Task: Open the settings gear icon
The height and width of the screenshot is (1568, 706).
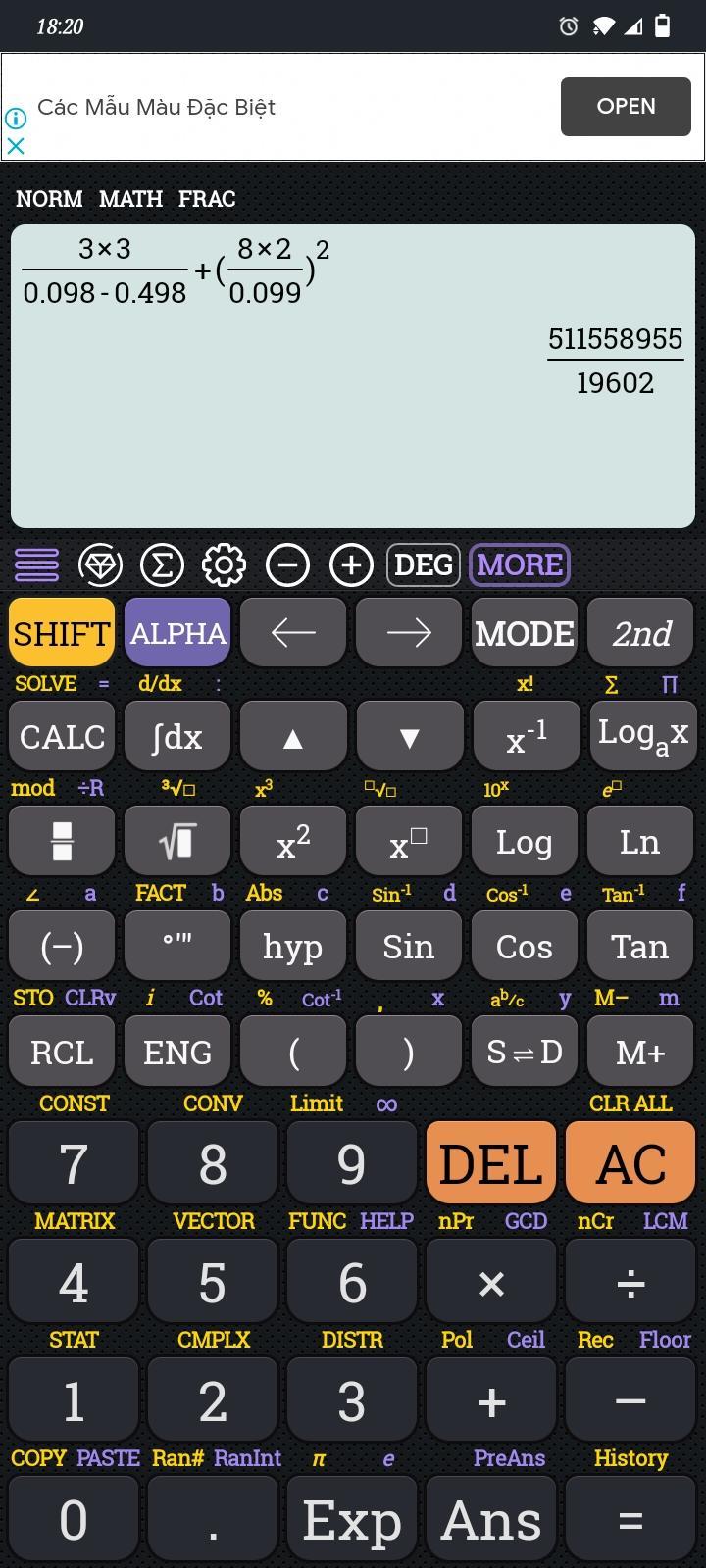Action: pyautogui.click(x=224, y=564)
